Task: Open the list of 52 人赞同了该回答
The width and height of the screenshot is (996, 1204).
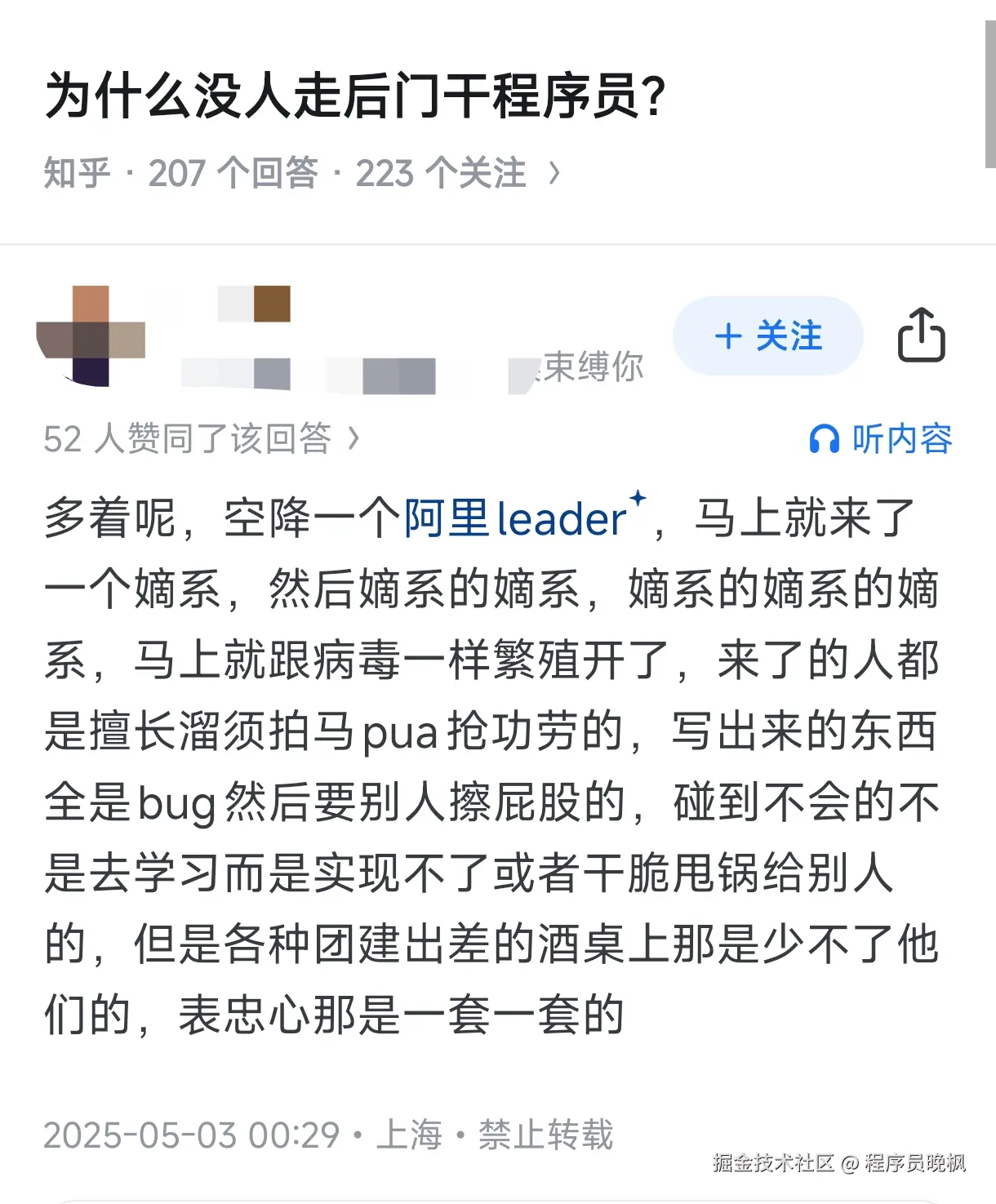Action: (201, 439)
